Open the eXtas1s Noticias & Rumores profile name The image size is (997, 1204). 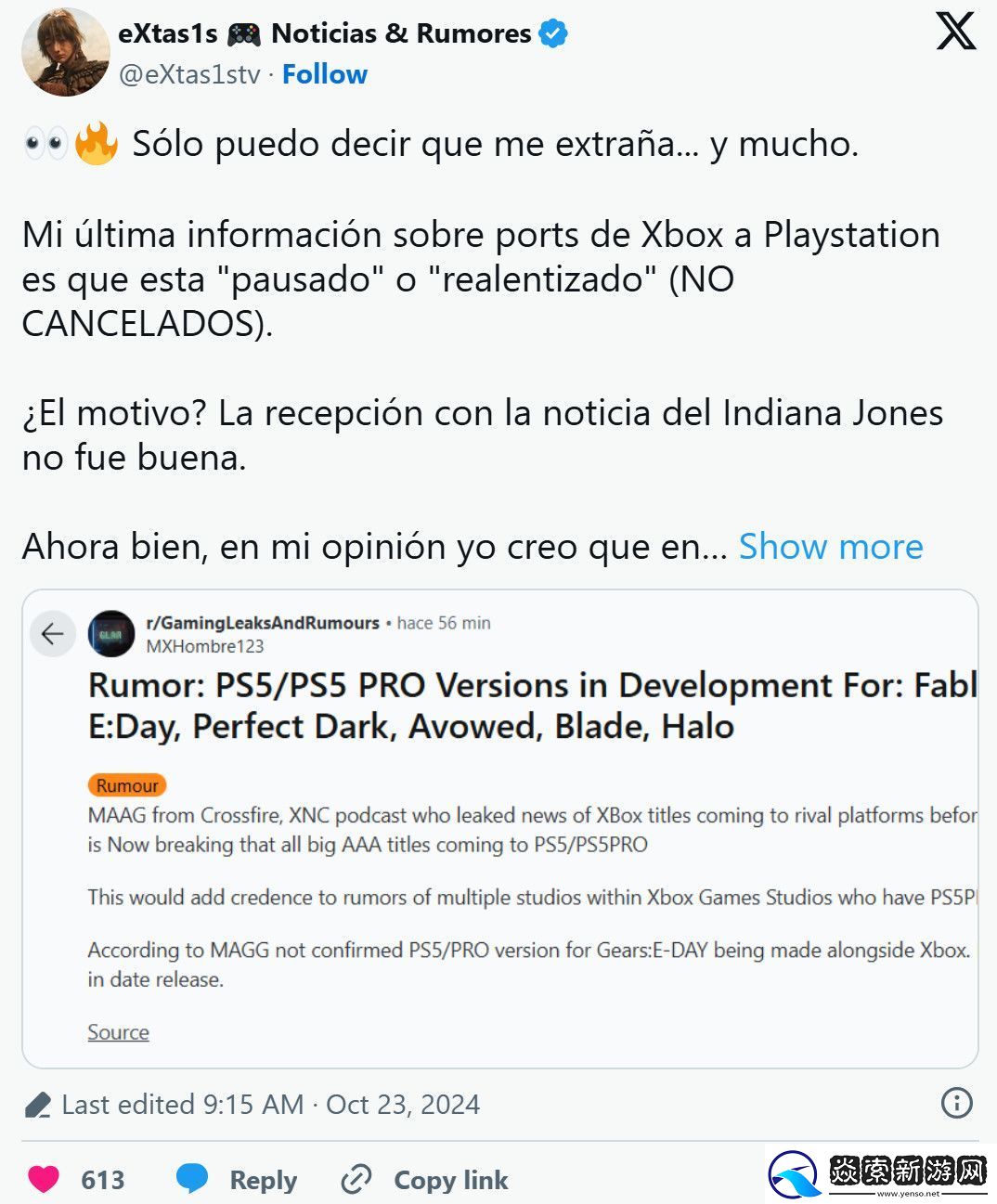(x=324, y=33)
